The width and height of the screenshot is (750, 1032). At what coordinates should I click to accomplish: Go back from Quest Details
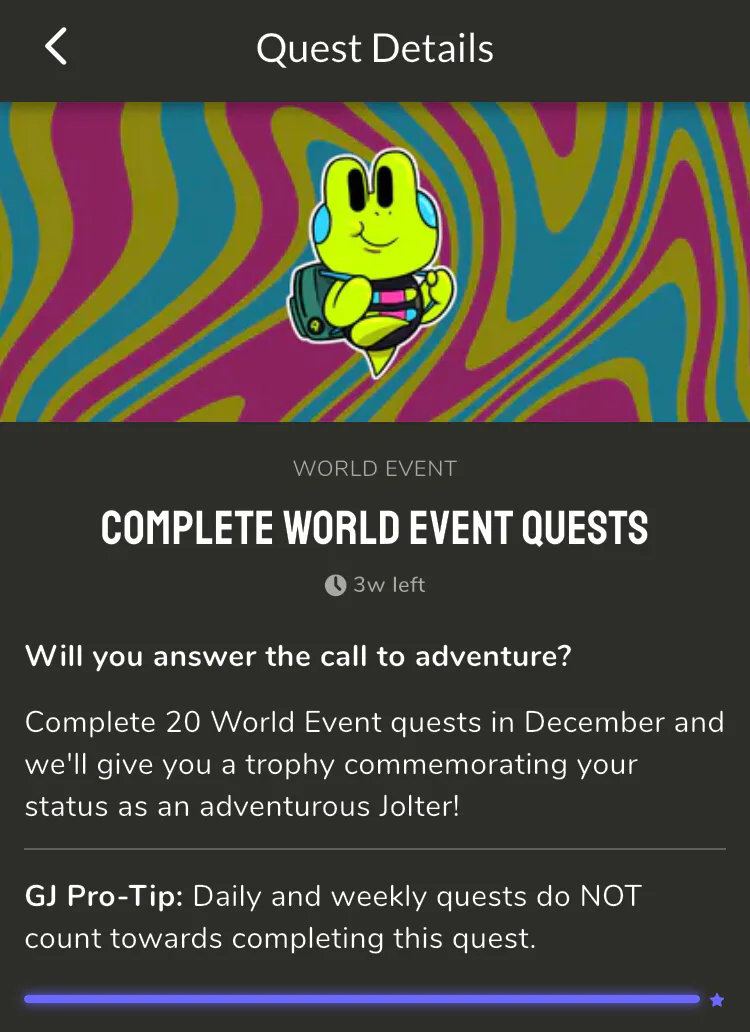coord(56,47)
